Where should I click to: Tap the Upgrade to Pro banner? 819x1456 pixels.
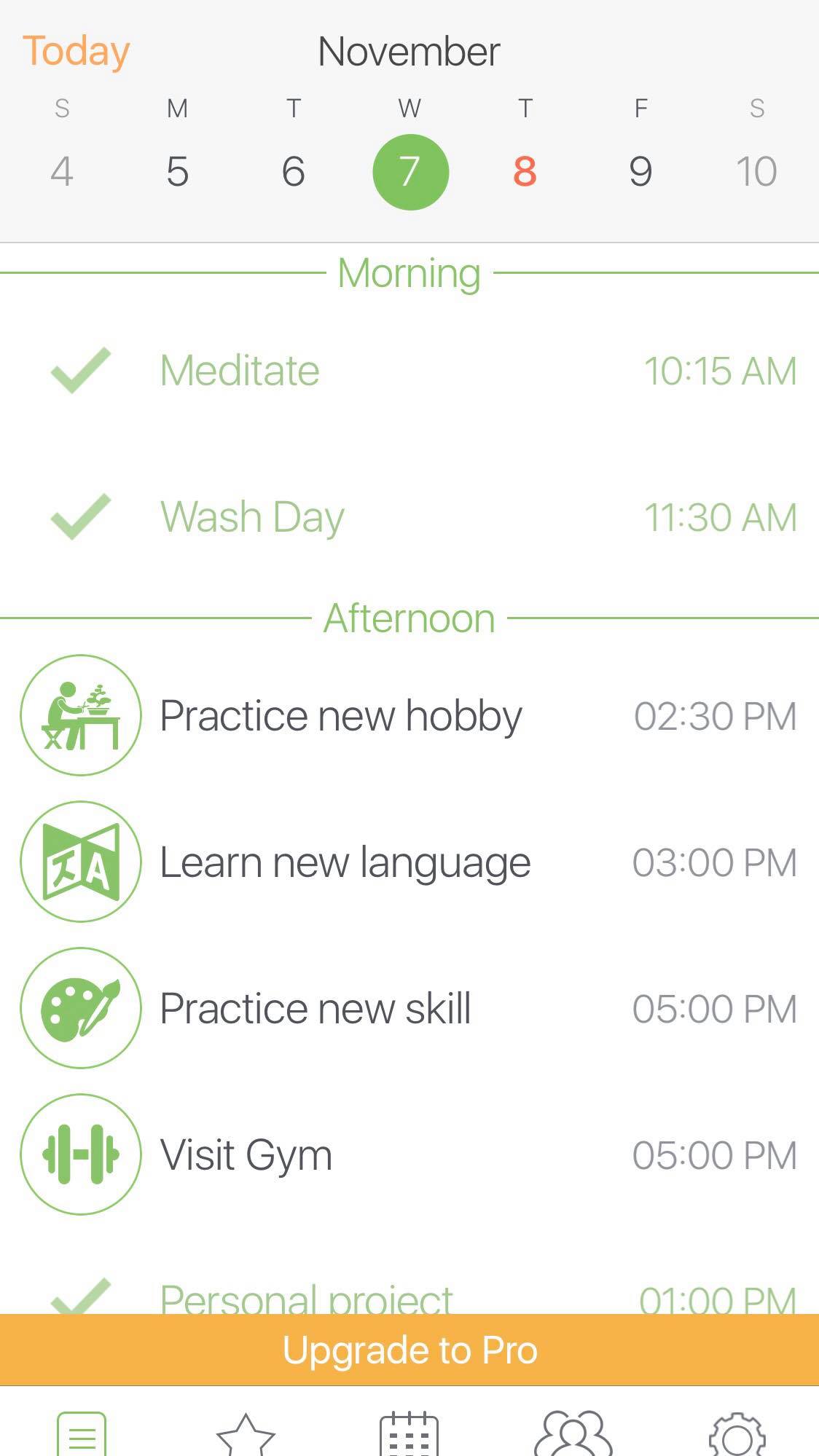[409, 1350]
